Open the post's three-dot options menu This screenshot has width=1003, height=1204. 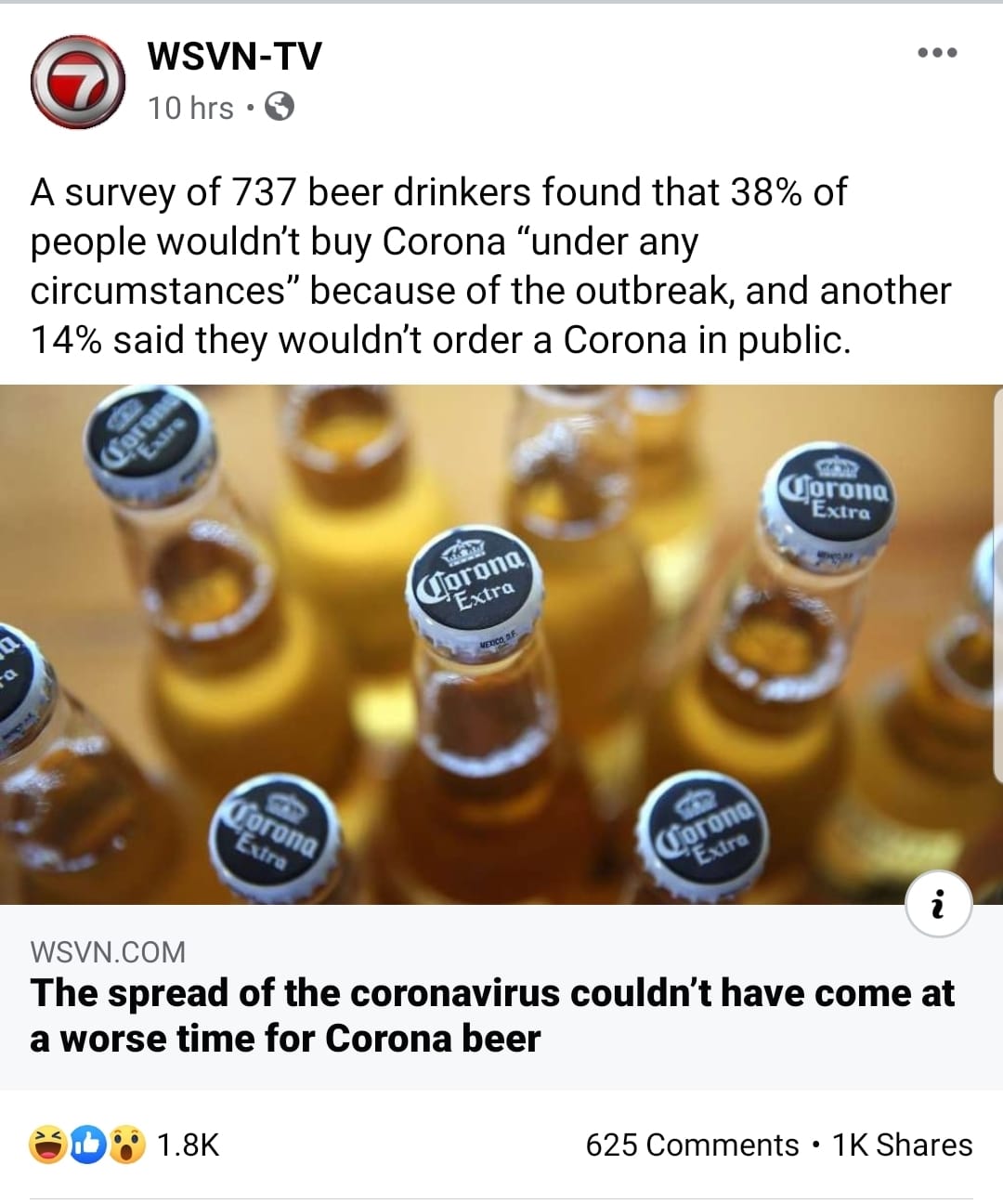936,53
